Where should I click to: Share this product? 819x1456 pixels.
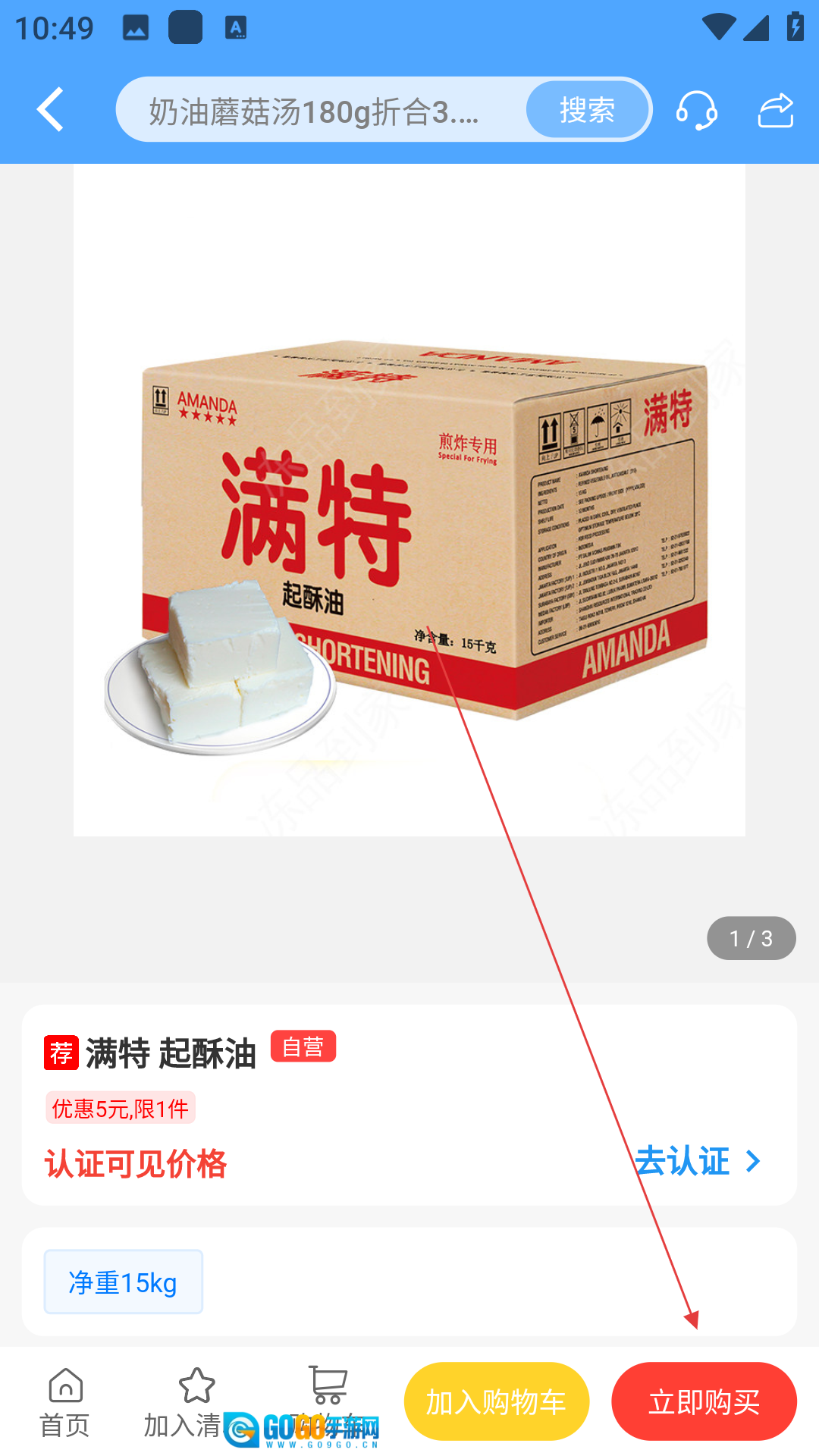pos(776,111)
